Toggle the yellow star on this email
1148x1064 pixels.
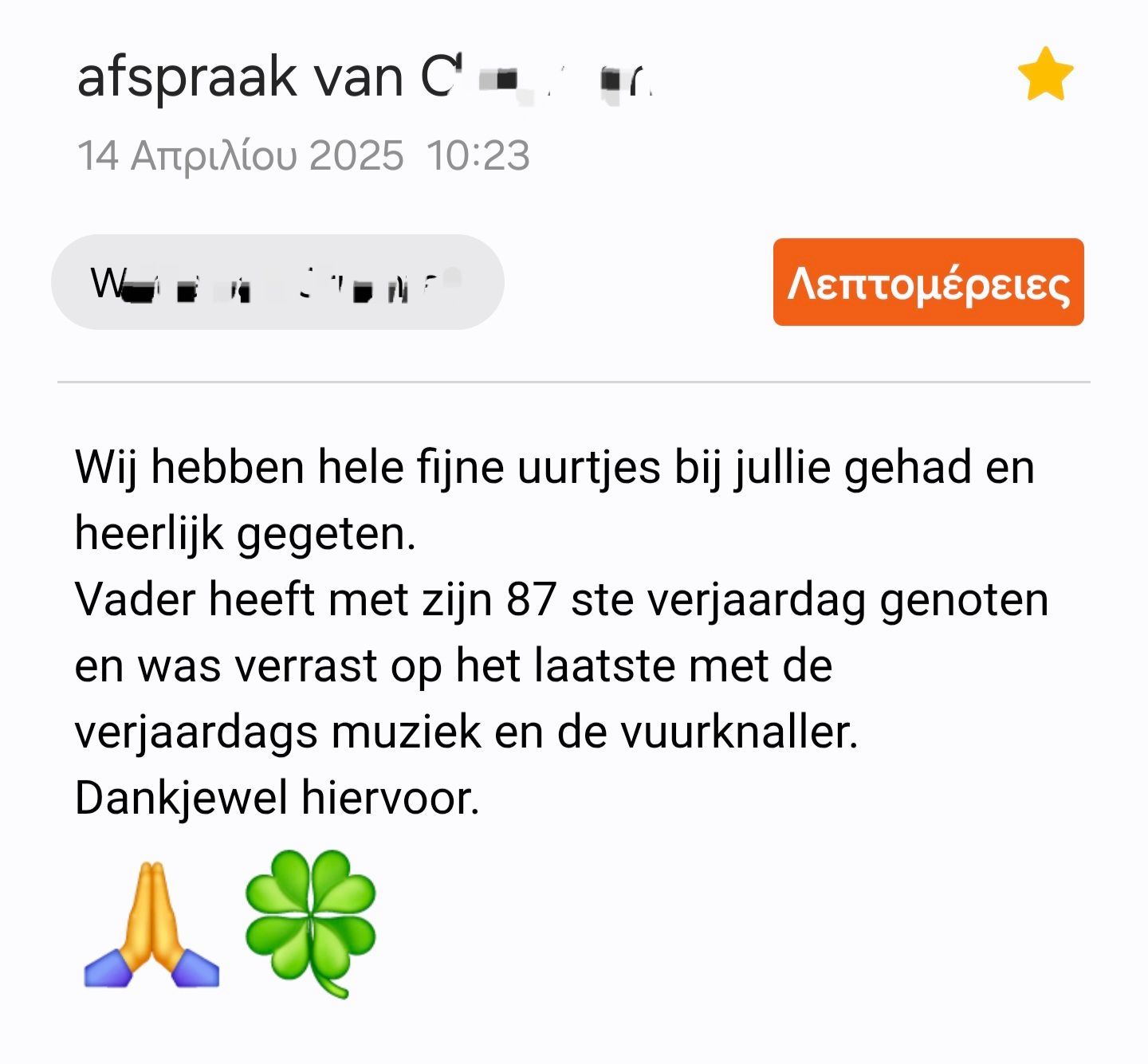(x=1045, y=74)
